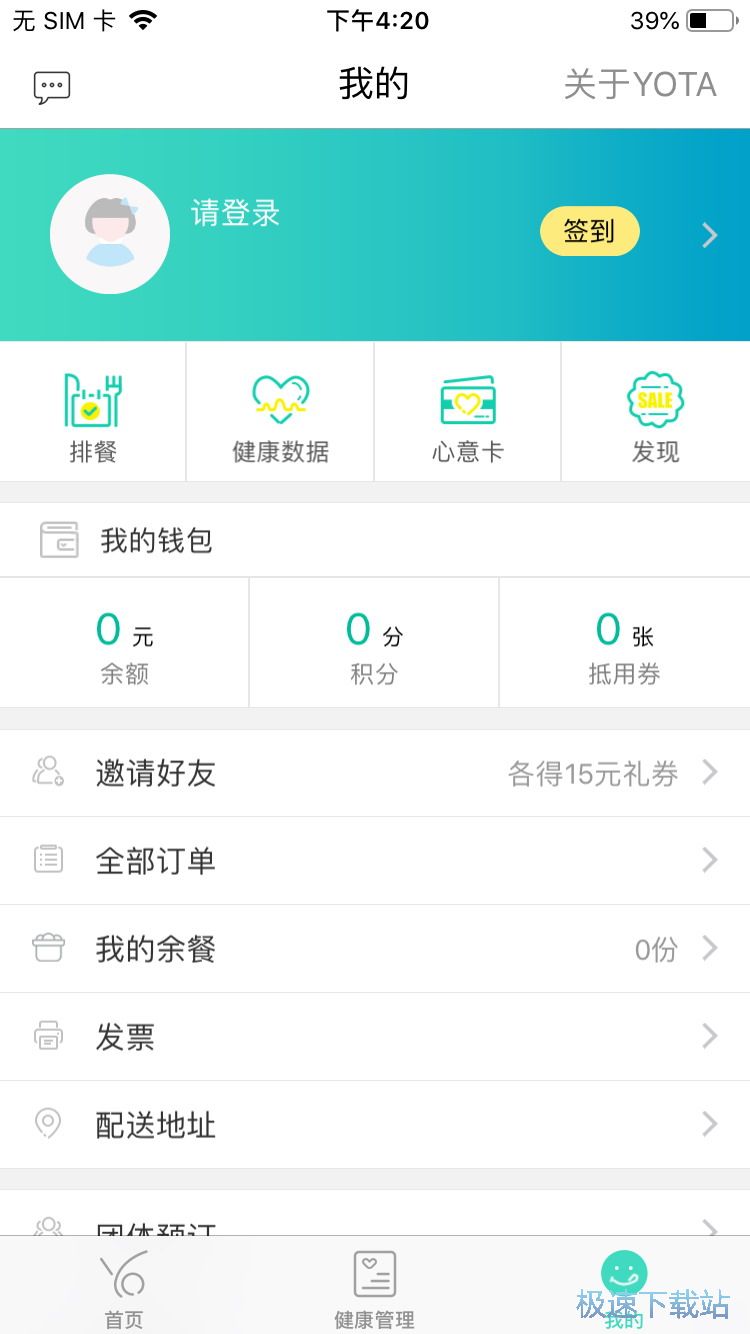The image size is (750, 1334).
Task: Tap the 签到 check-in button
Action: (x=590, y=231)
